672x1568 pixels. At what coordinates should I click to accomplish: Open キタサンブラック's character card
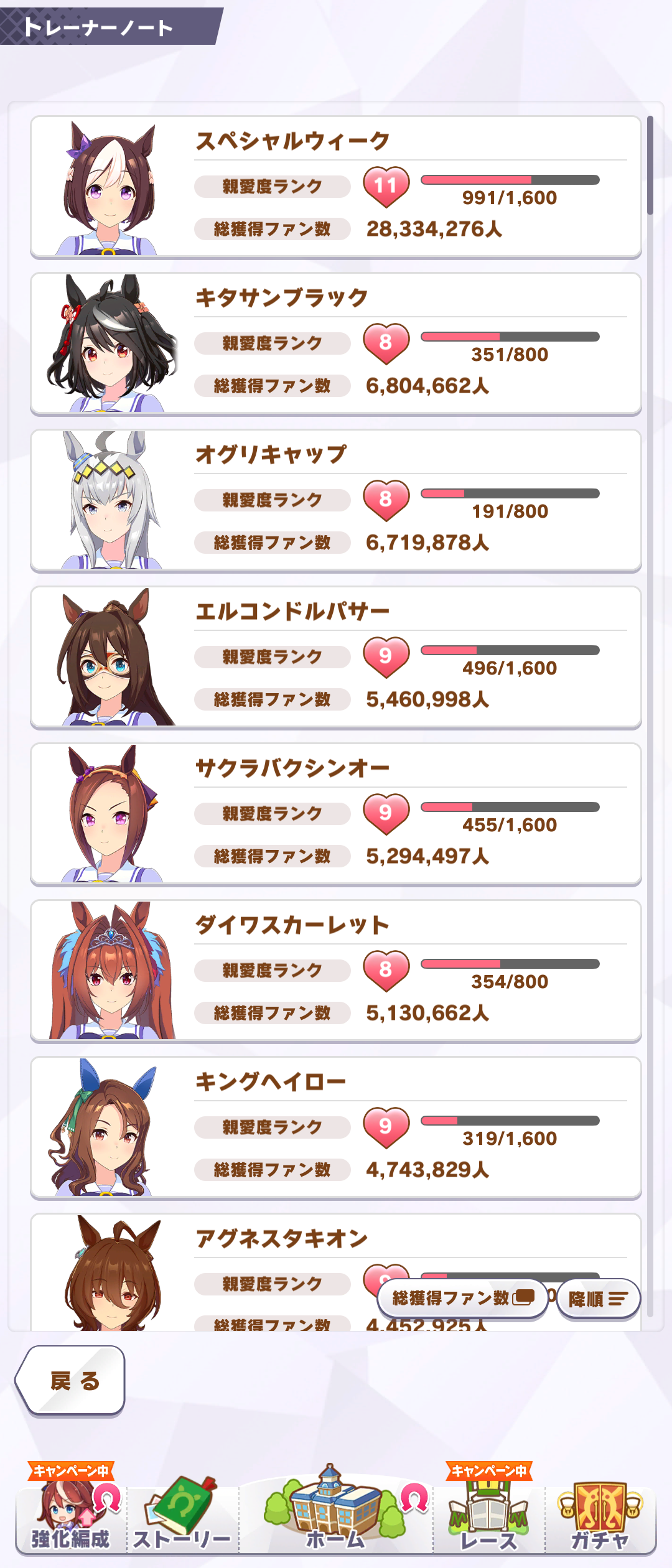[336, 343]
